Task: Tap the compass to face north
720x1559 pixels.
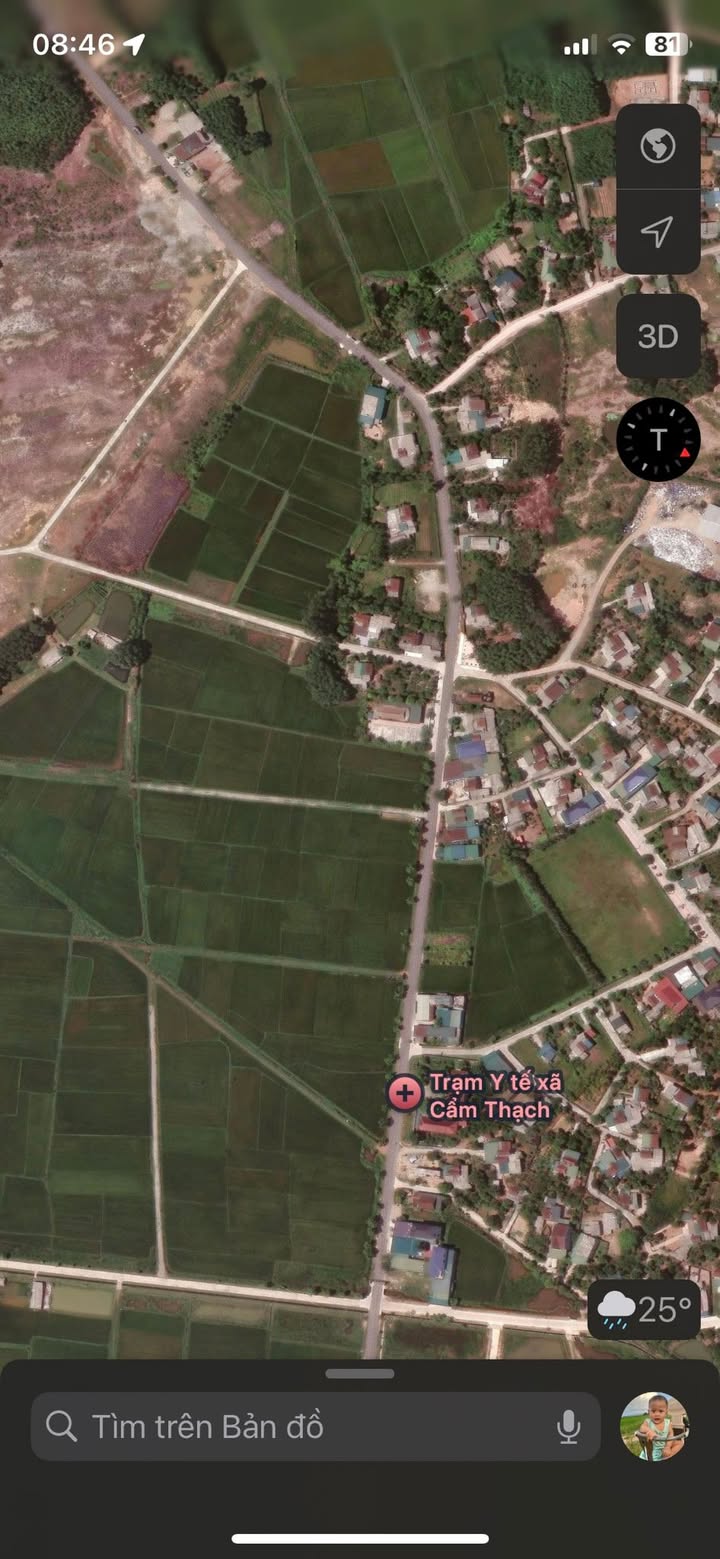Action: pyautogui.click(x=658, y=440)
